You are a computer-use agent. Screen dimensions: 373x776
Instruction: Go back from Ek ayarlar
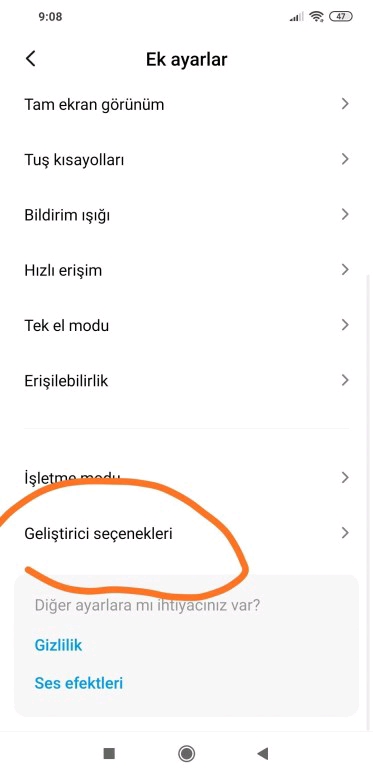click(30, 59)
